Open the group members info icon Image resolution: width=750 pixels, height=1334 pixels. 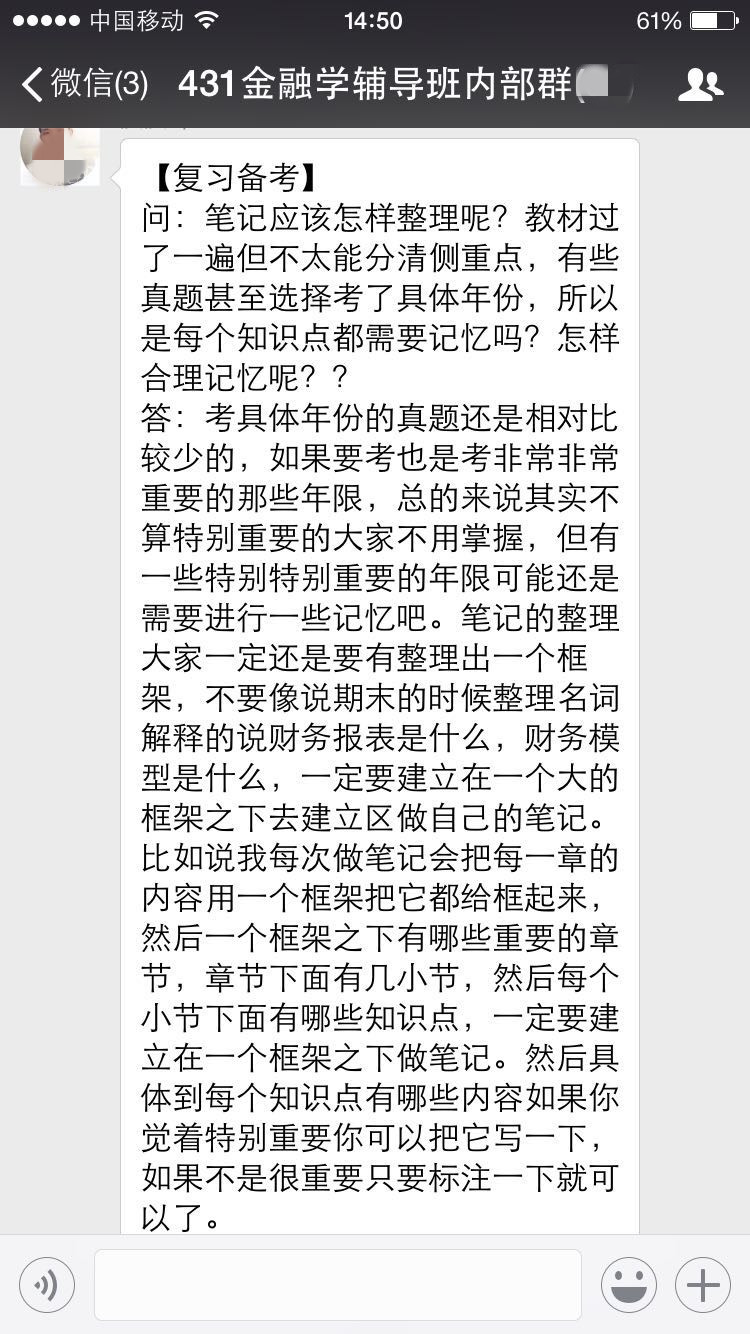700,85
